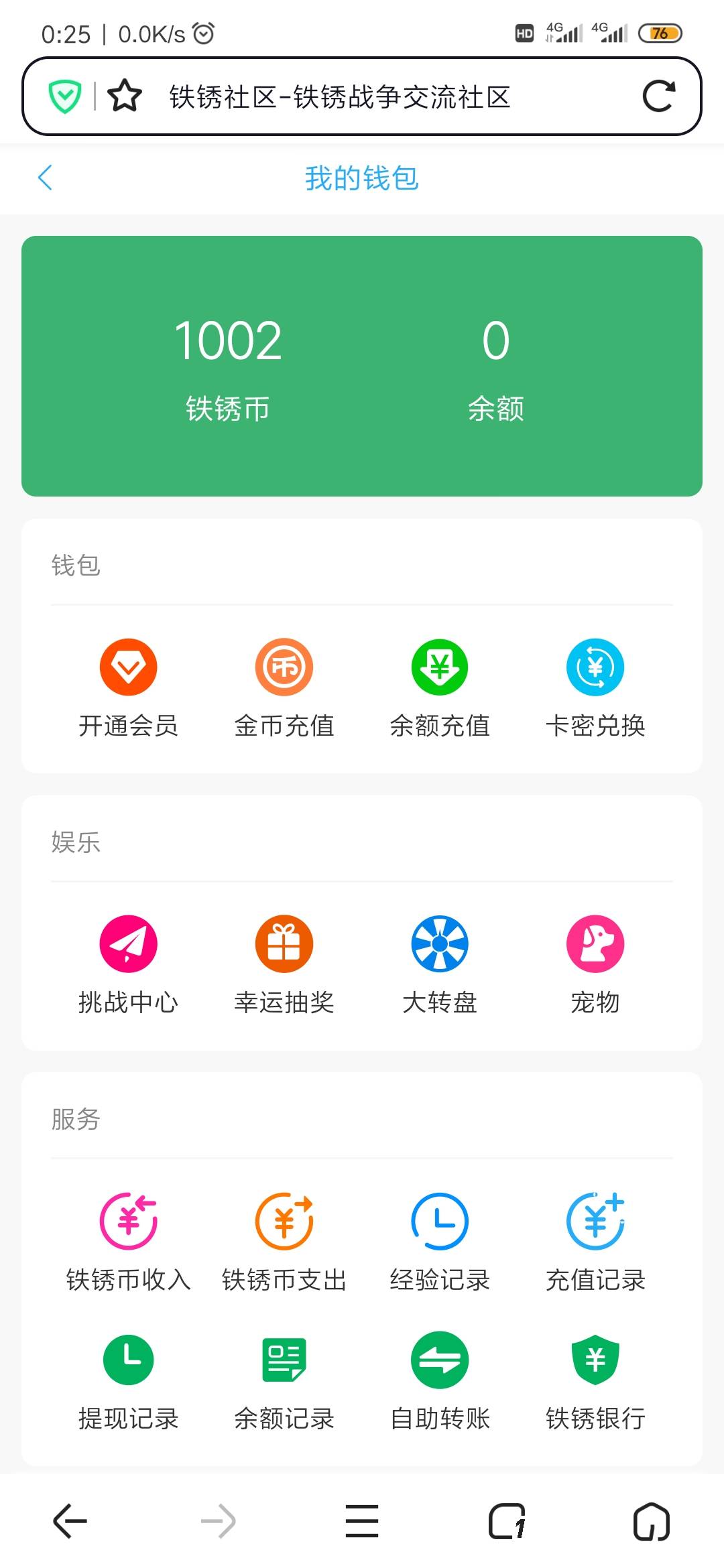
Task: Open the browser tabs switcher
Action: coord(507,1521)
